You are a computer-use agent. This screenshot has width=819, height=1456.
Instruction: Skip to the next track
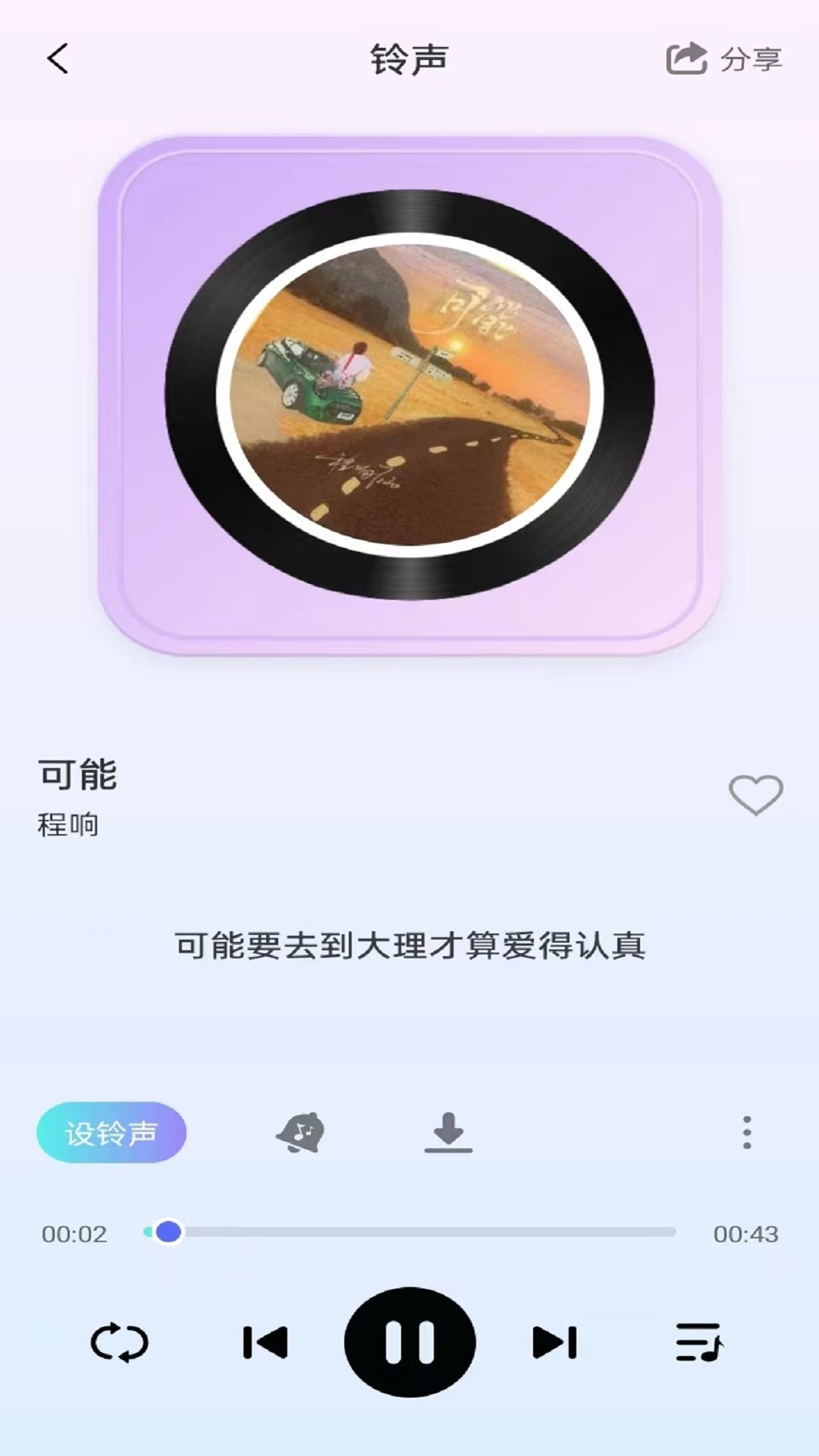554,1342
